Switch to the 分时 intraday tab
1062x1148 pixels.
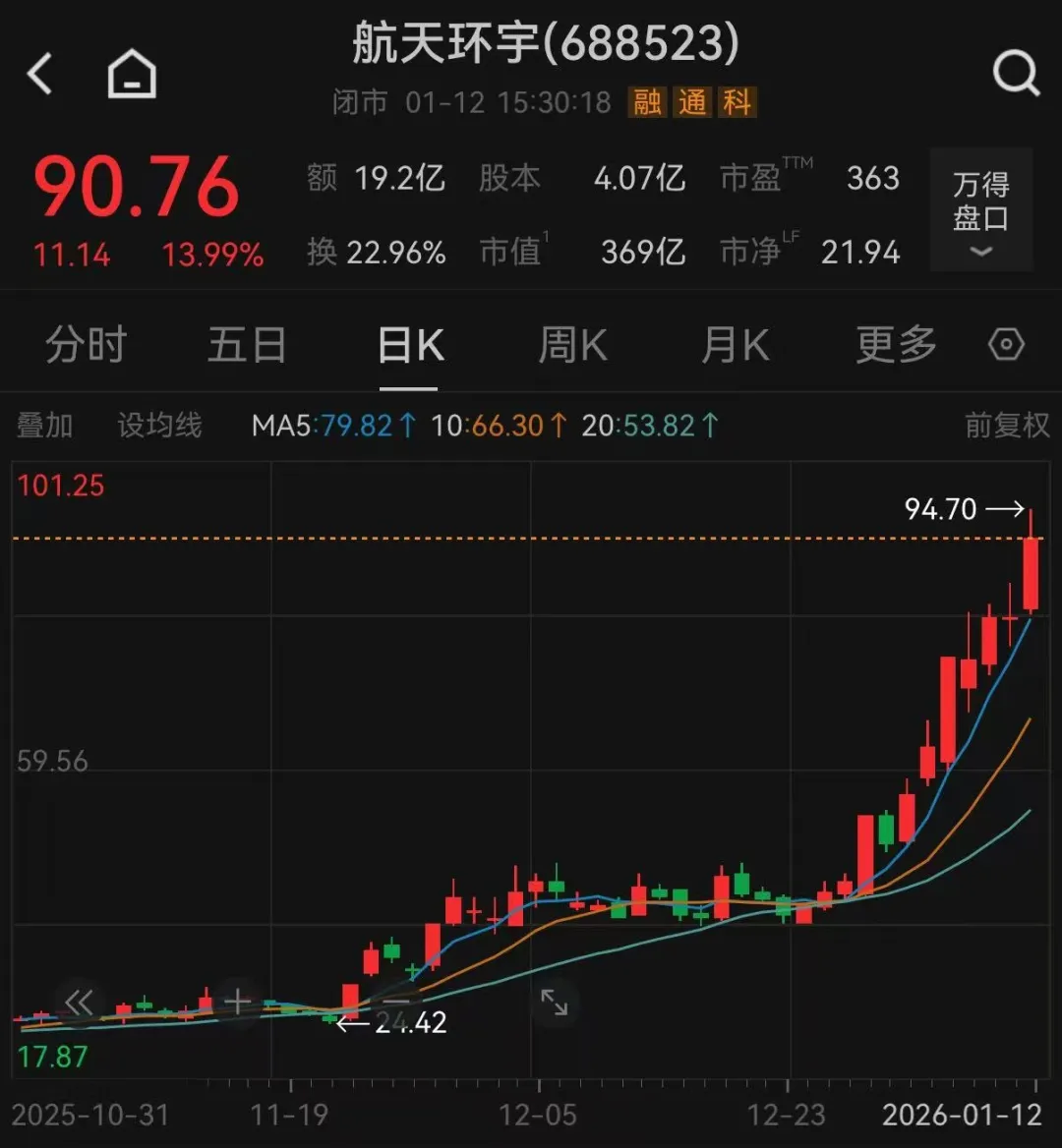(x=87, y=345)
